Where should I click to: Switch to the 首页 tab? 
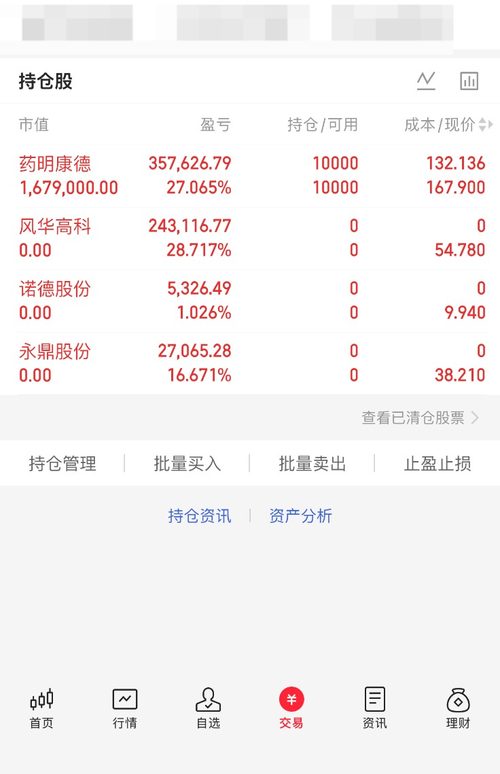tap(41, 708)
